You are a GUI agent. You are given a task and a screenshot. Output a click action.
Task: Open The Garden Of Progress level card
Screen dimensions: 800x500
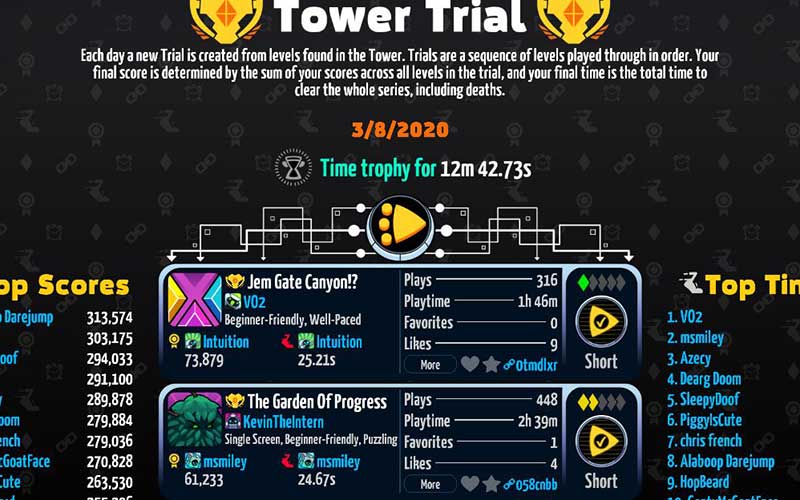coord(316,402)
